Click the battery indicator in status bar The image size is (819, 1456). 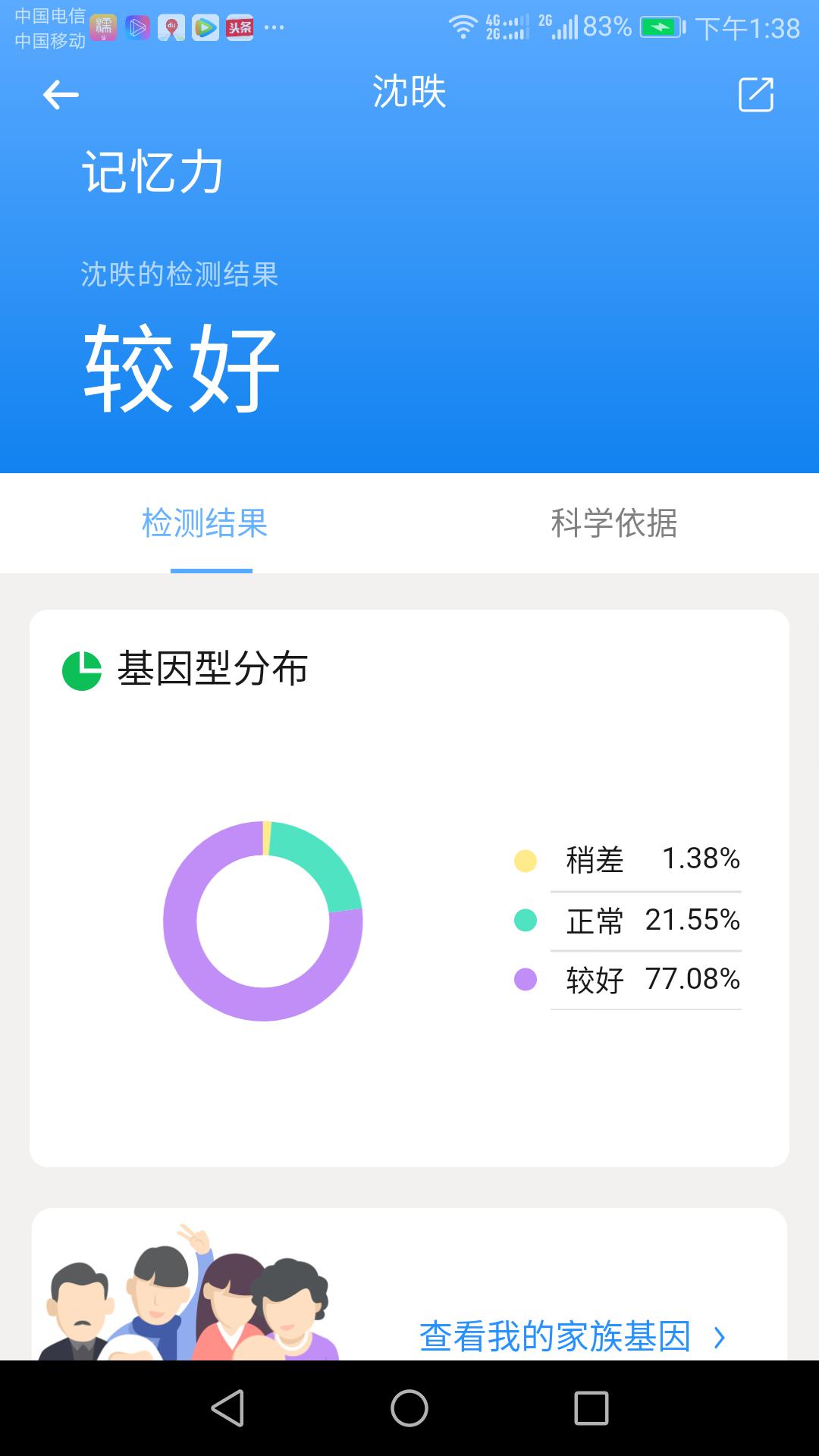click(660, 25)
